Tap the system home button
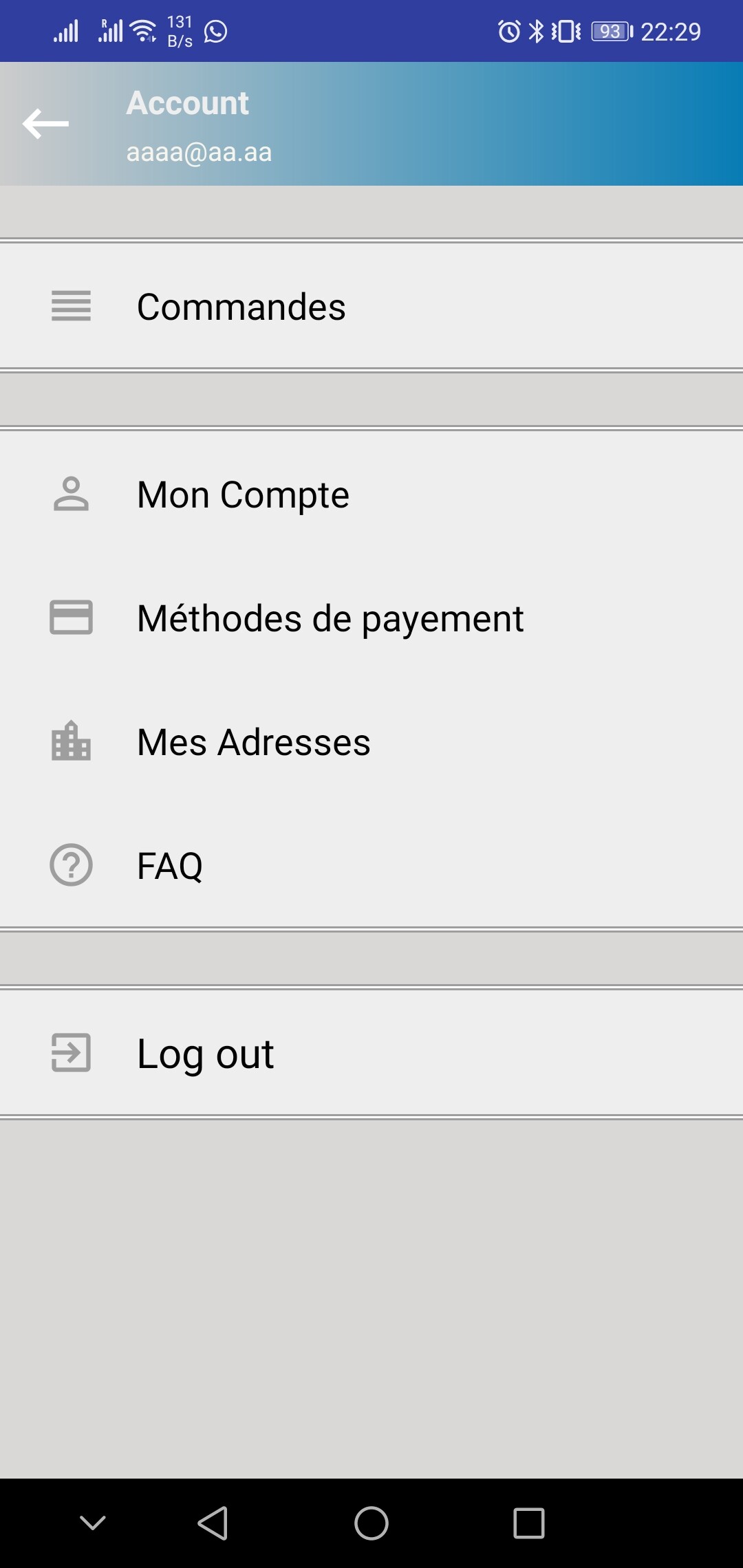Image resolution: width=743 pixels, height=1568 pixels. point(371,1523)
